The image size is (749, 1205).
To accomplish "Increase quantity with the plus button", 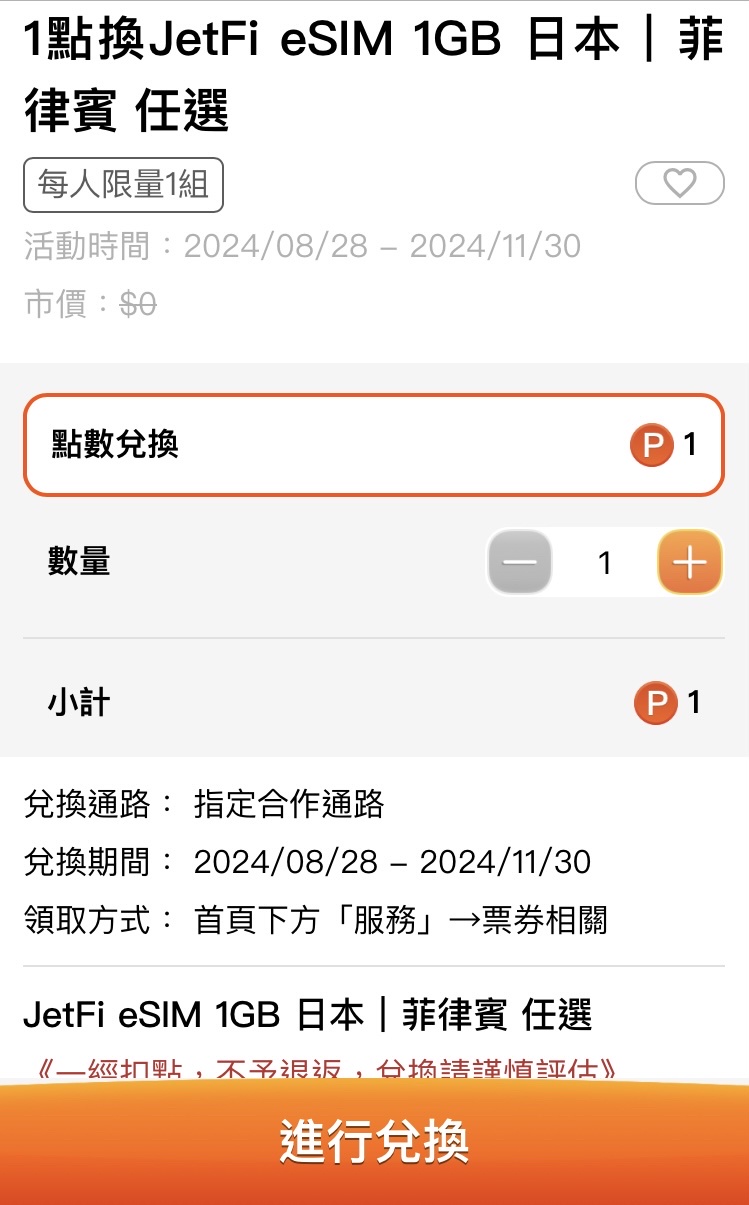I will (689, 562).
